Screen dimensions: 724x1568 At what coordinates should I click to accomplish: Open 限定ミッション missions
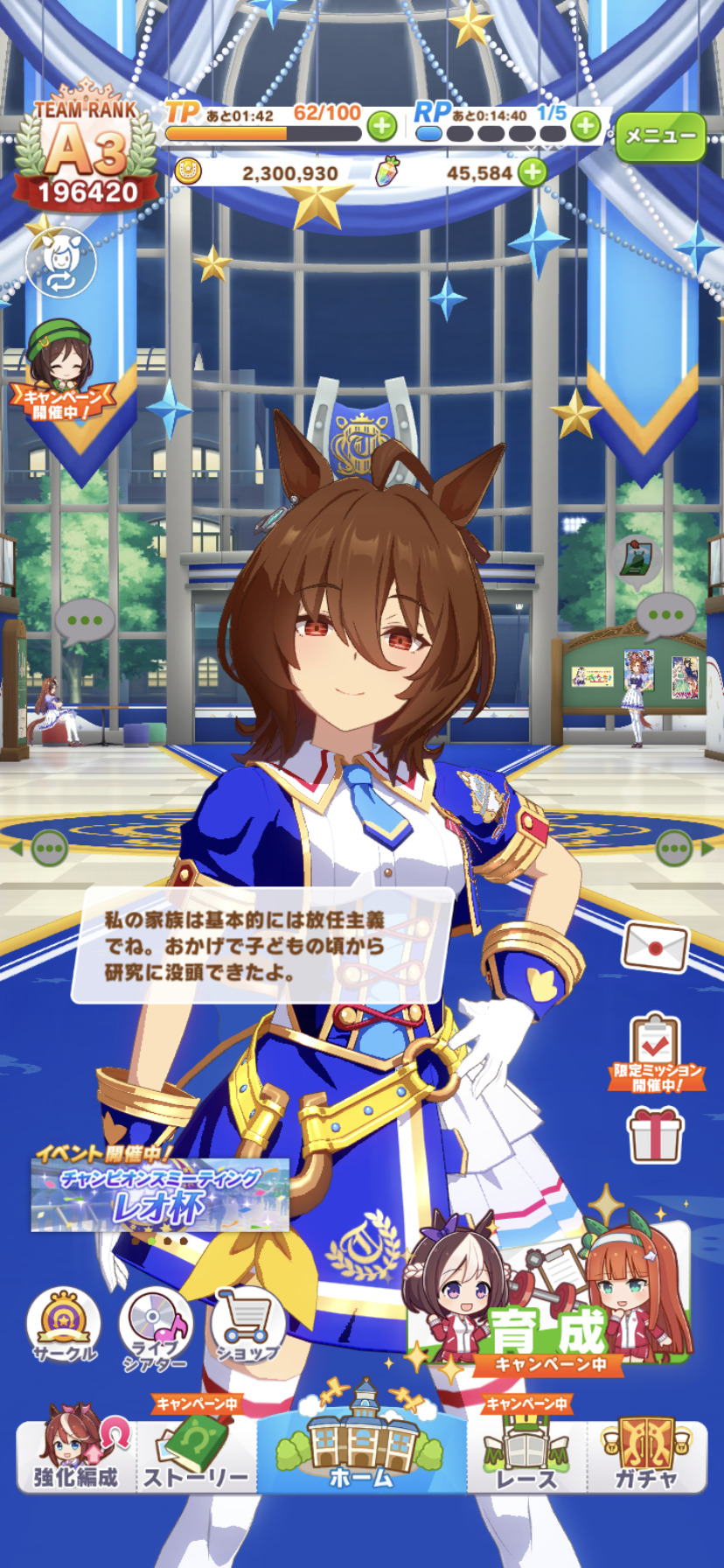pyautogui.click(x=657, y=1053)
